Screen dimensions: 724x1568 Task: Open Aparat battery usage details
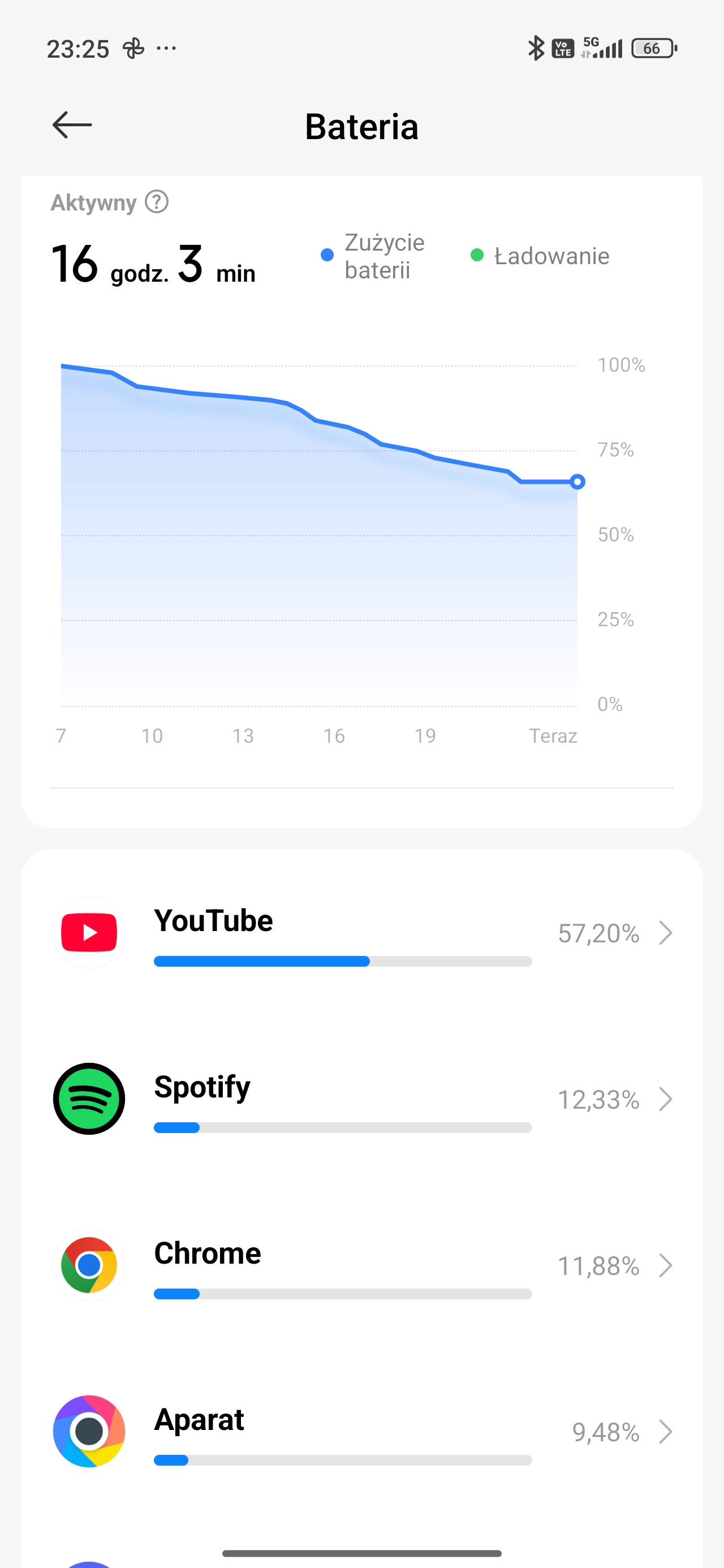361,1432
